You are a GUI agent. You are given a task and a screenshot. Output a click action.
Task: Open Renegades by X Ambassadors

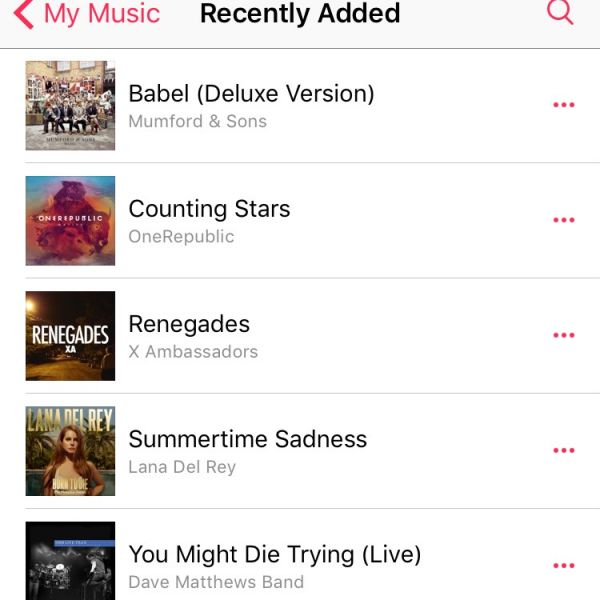pos(189,324)
